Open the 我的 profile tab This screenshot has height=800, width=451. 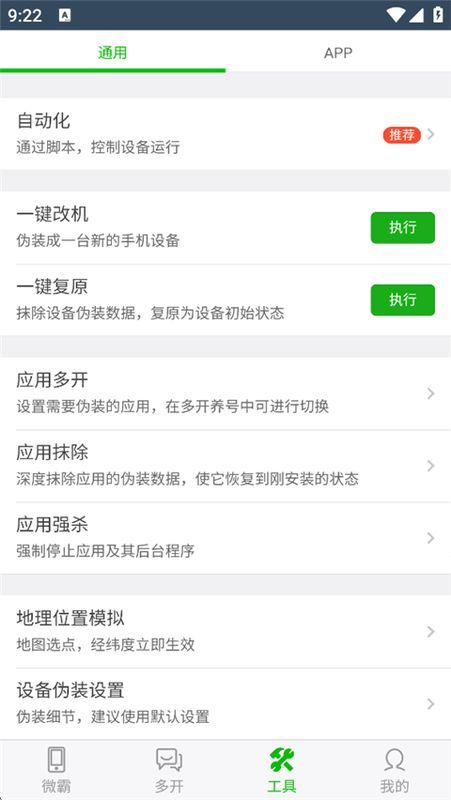click(x=394, y=770)
